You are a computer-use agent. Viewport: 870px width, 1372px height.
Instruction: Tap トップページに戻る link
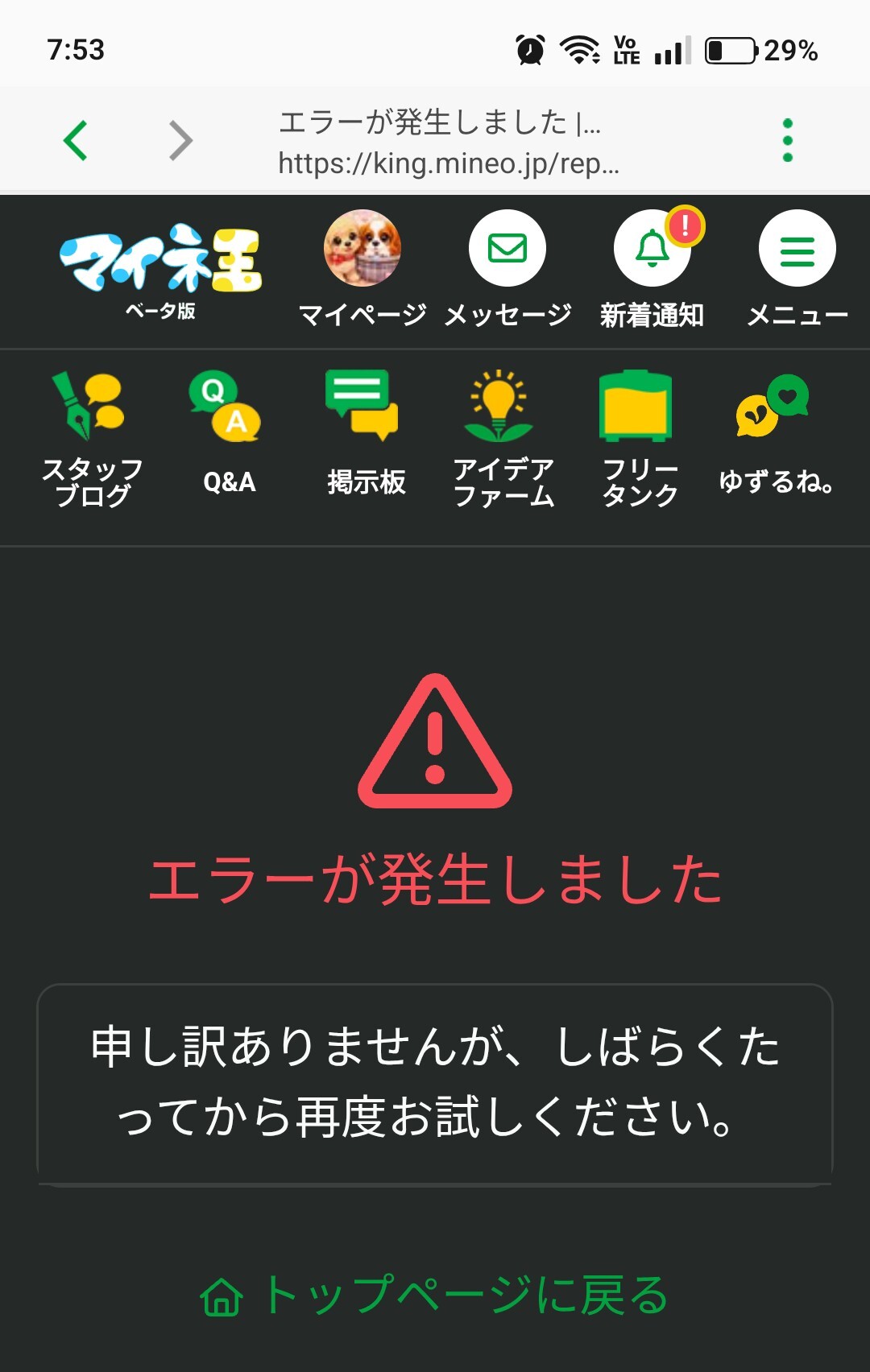tap(435, 1296)
